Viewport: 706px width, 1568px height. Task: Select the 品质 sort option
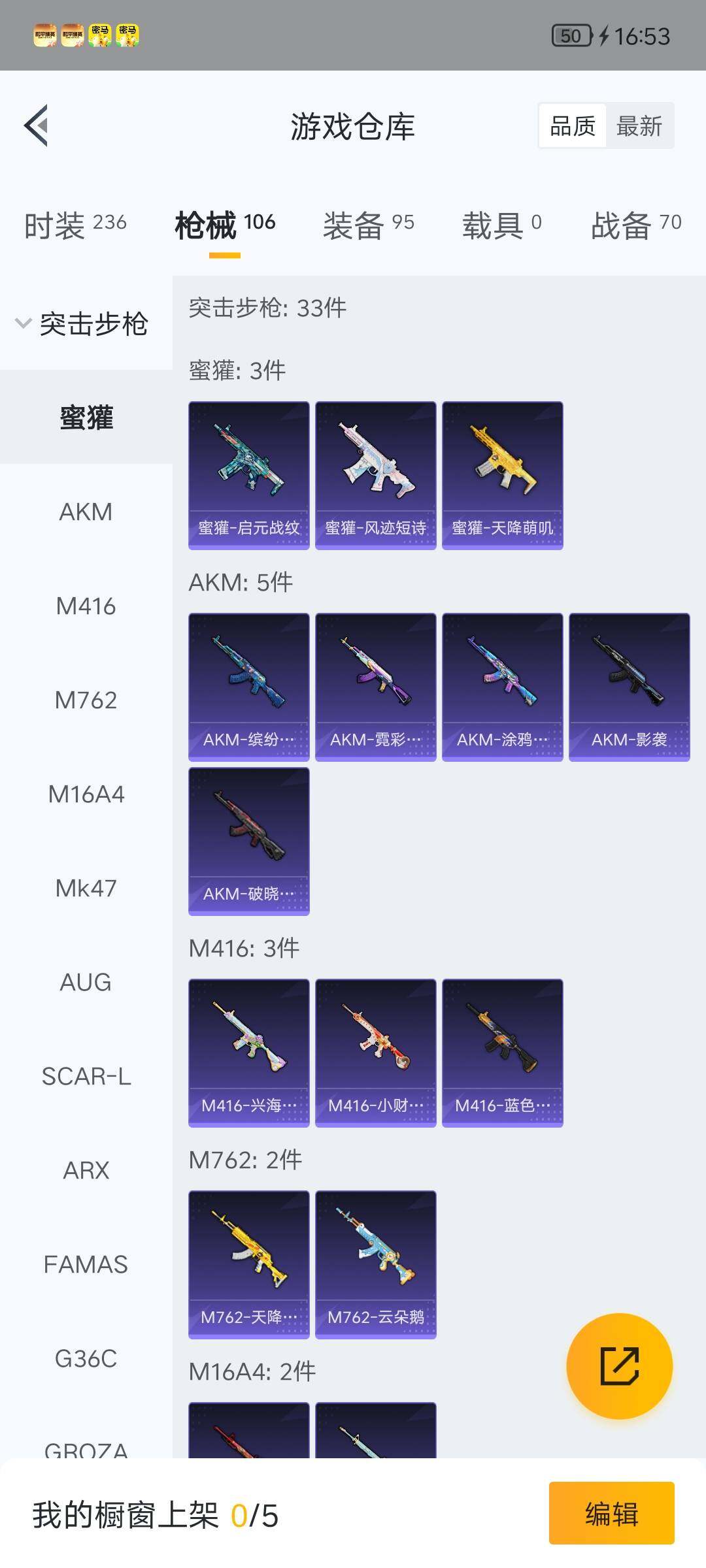(x=573, y=126)
